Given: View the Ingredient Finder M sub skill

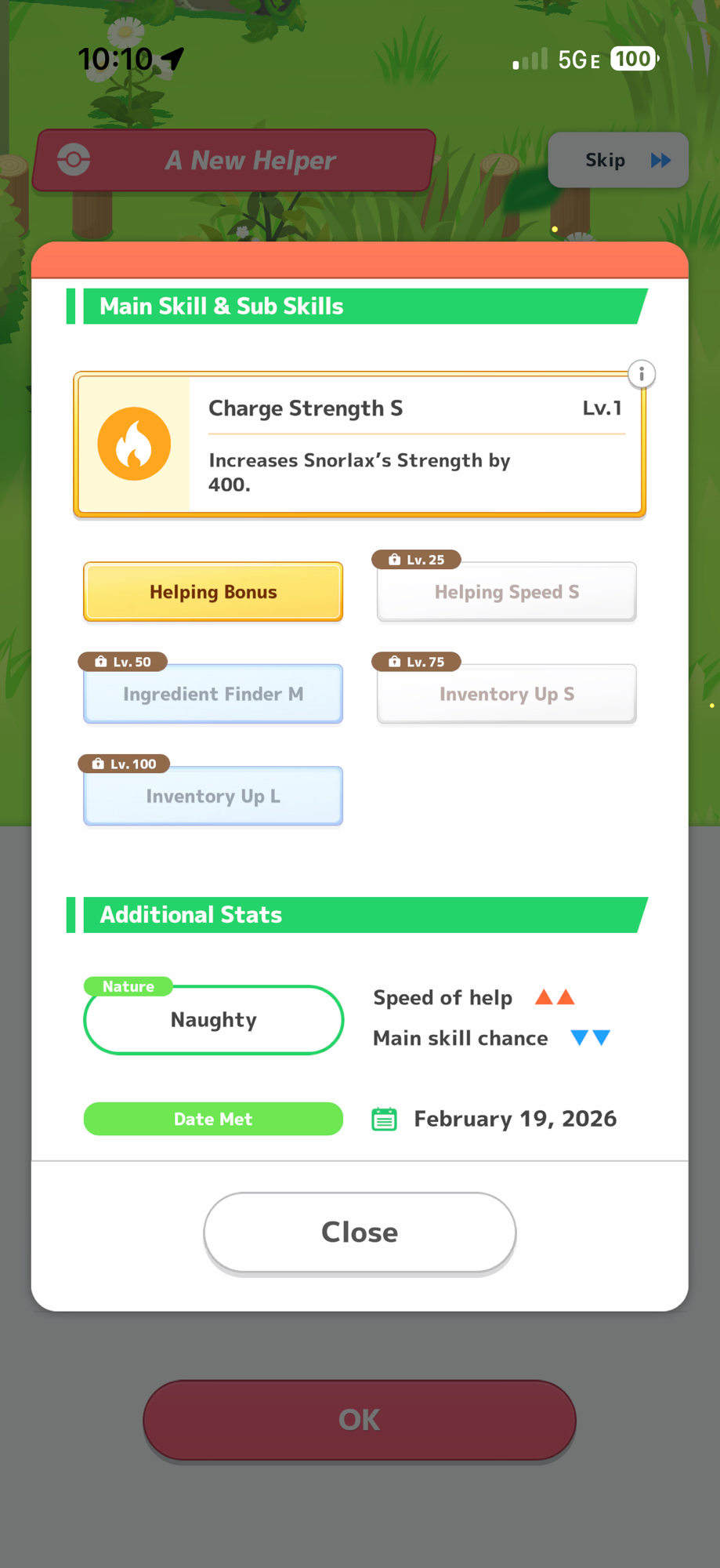Looking at the screenshot, I should click(x=213, y=694).
